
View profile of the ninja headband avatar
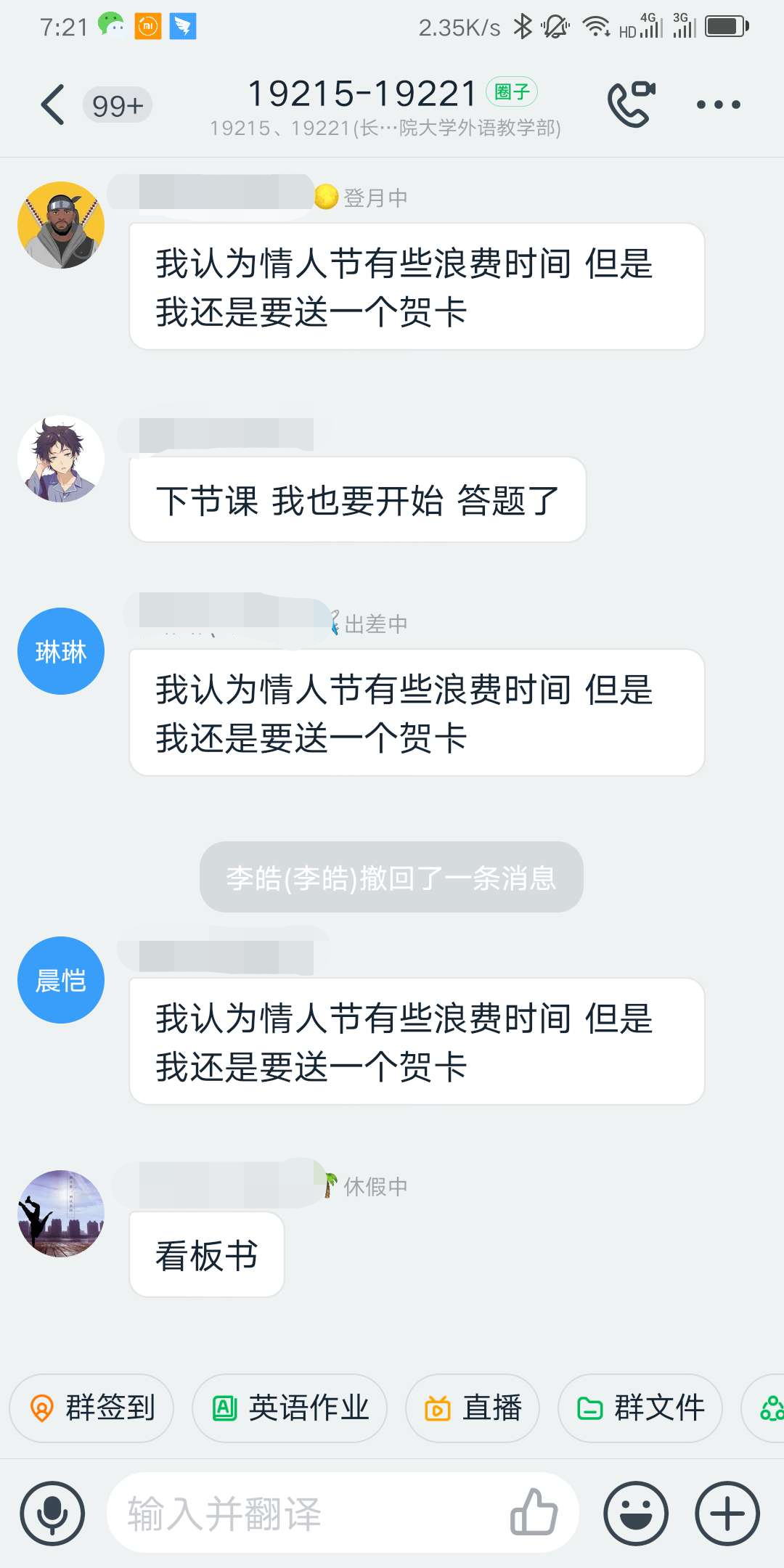[61, 225]
